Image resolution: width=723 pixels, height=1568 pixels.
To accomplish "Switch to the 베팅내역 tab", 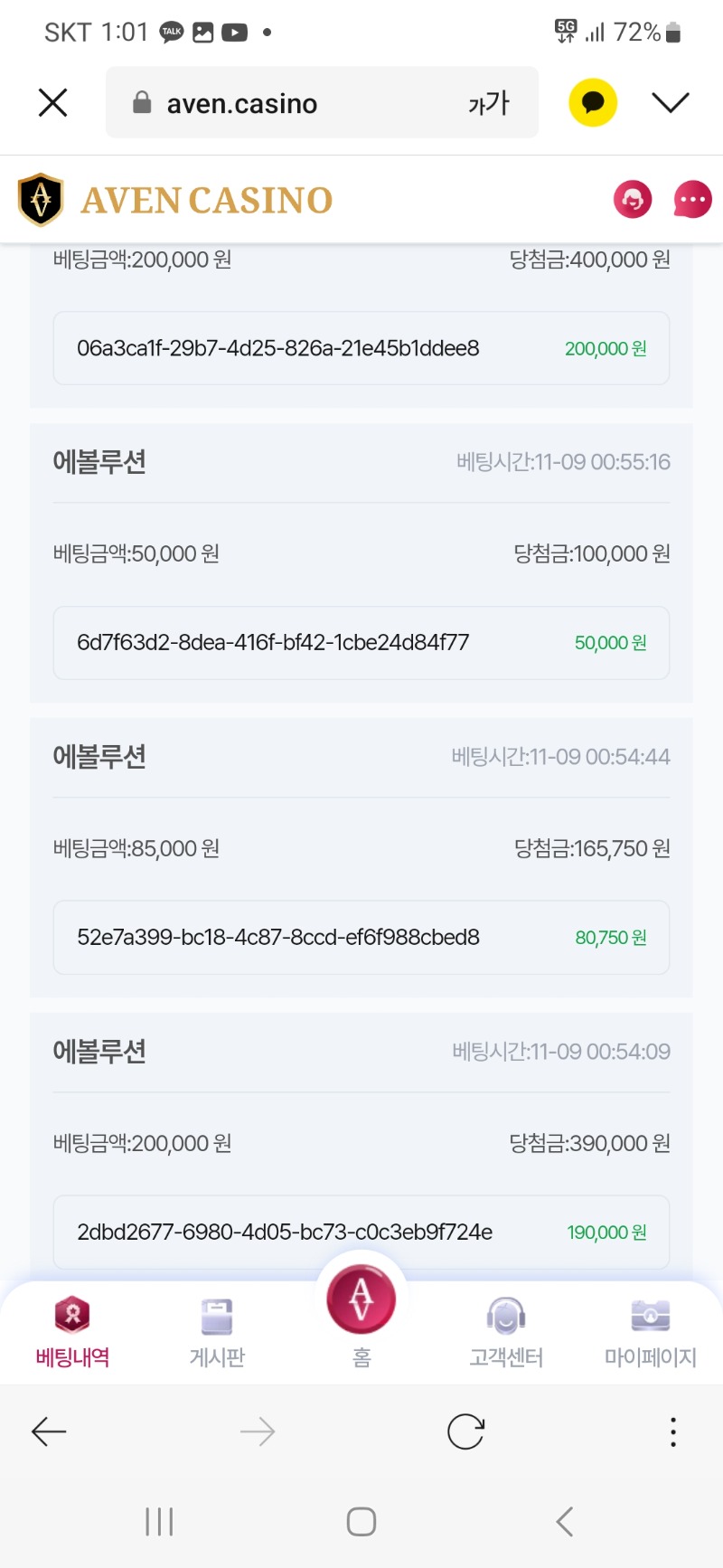I will point(72,1331).
